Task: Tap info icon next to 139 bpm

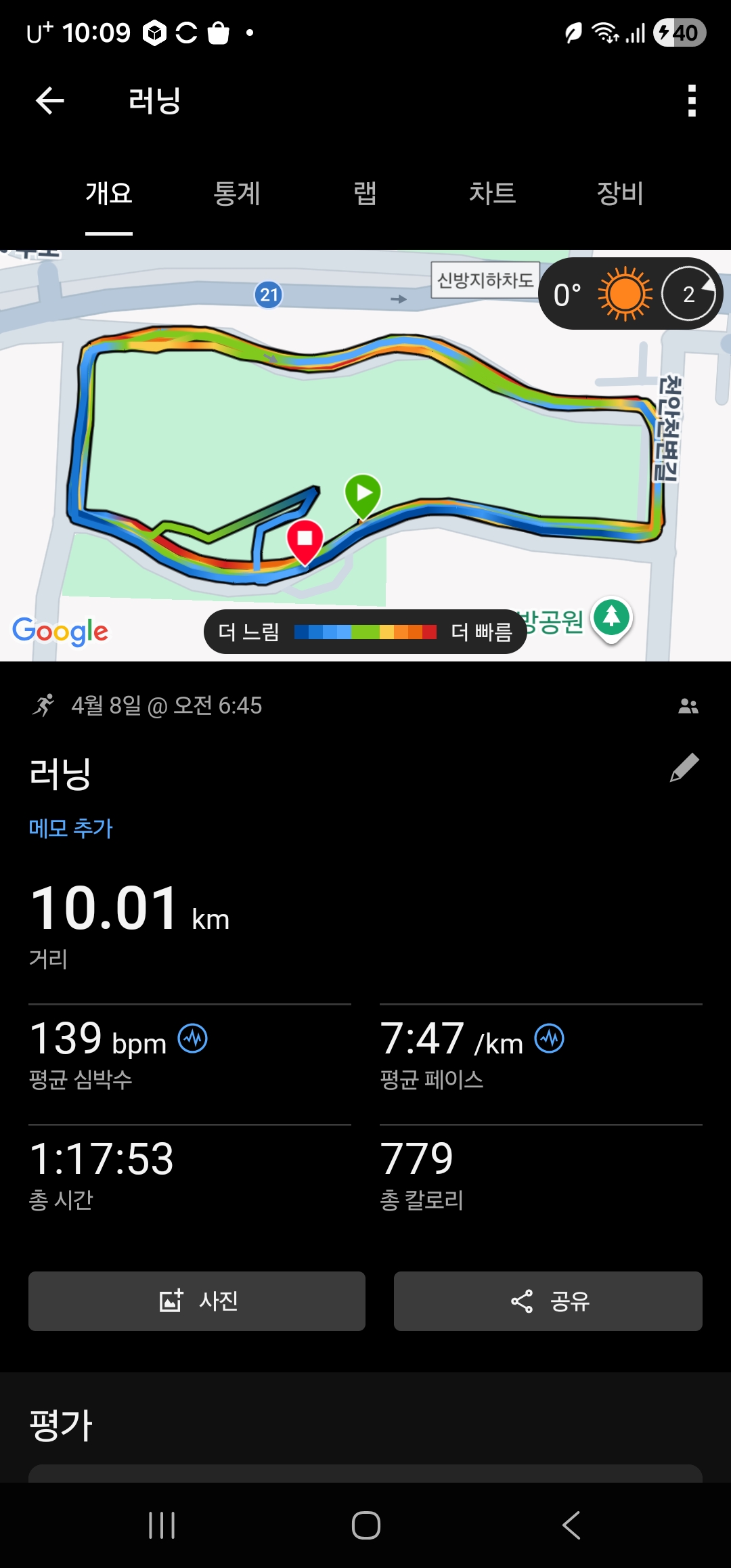Action: point(193,1039)
